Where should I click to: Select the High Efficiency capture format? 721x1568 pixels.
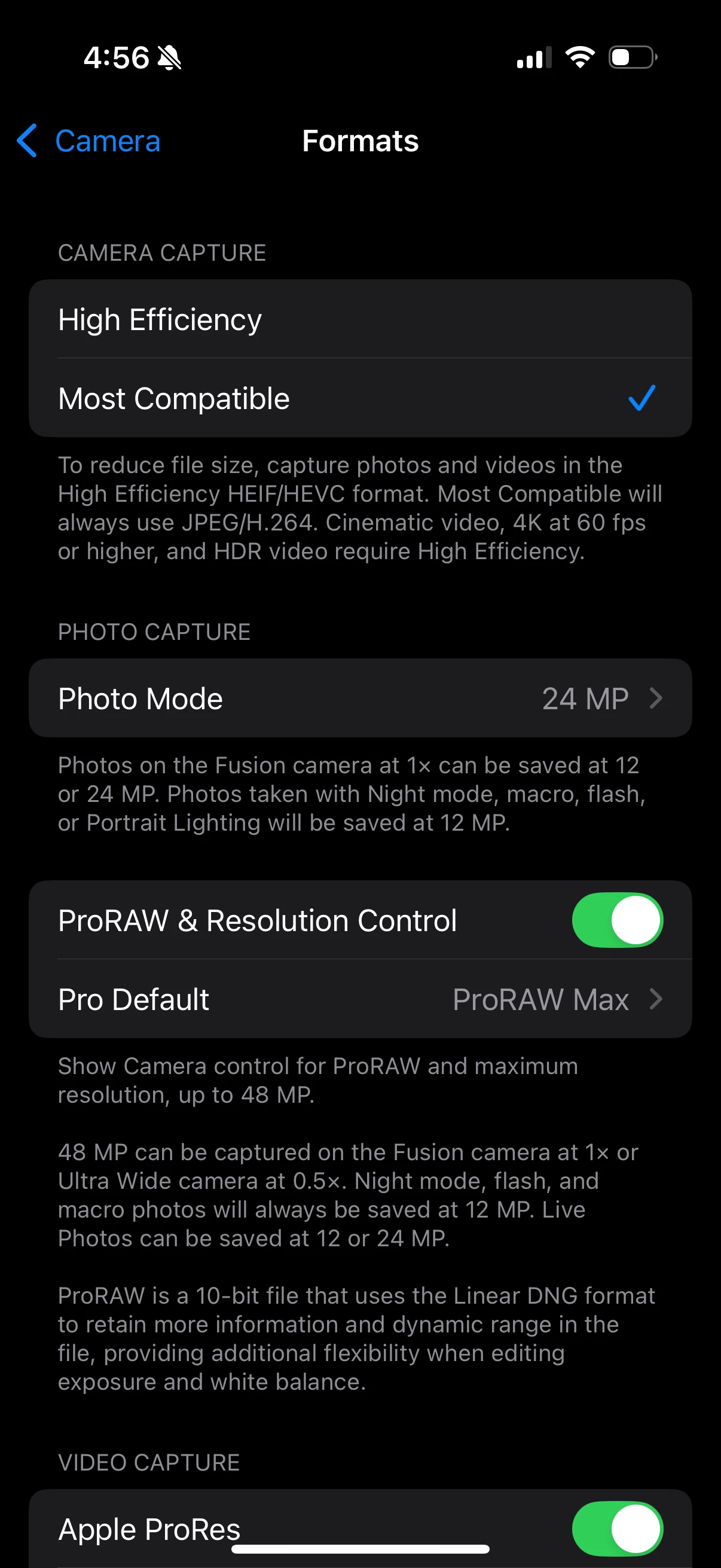point(359,319)
